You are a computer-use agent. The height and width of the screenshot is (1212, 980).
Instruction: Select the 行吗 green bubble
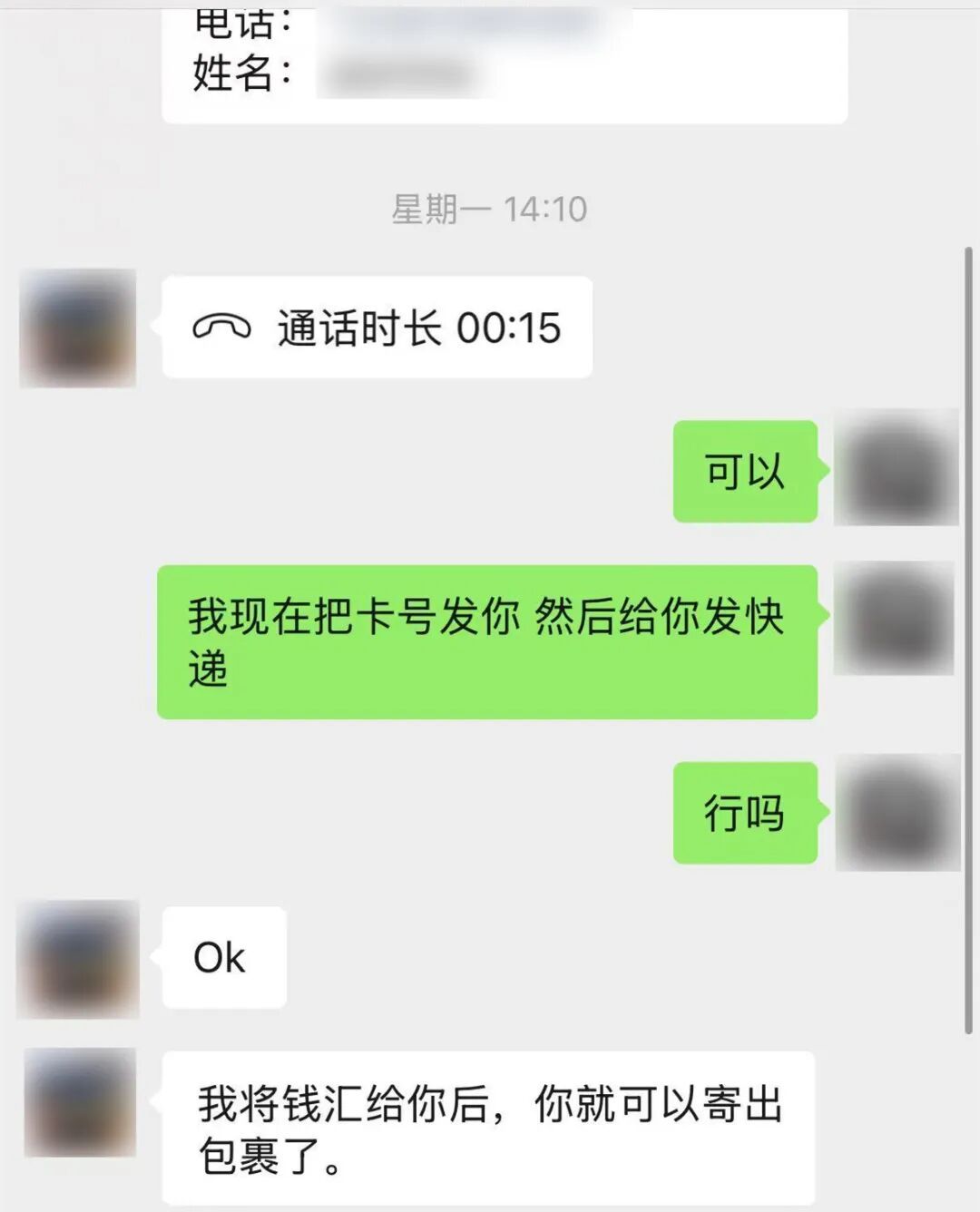click(747, 814)
